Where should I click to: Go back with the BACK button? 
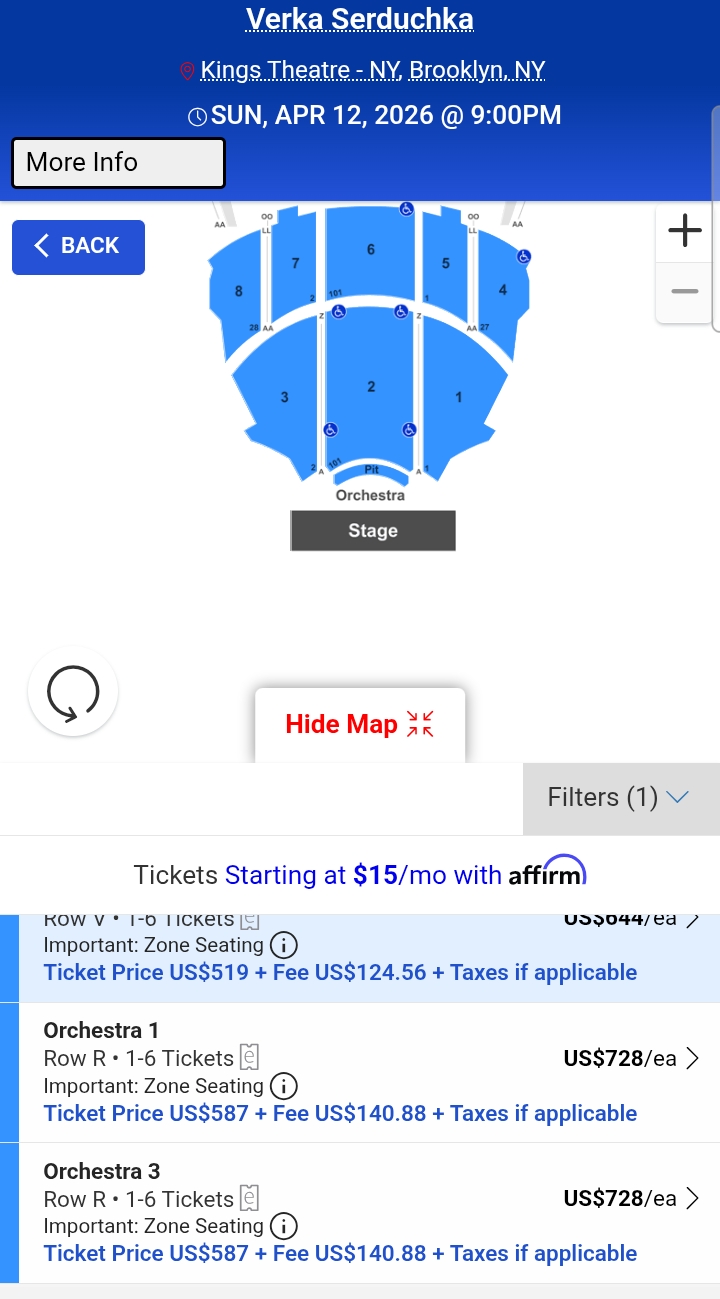point(78,247)
